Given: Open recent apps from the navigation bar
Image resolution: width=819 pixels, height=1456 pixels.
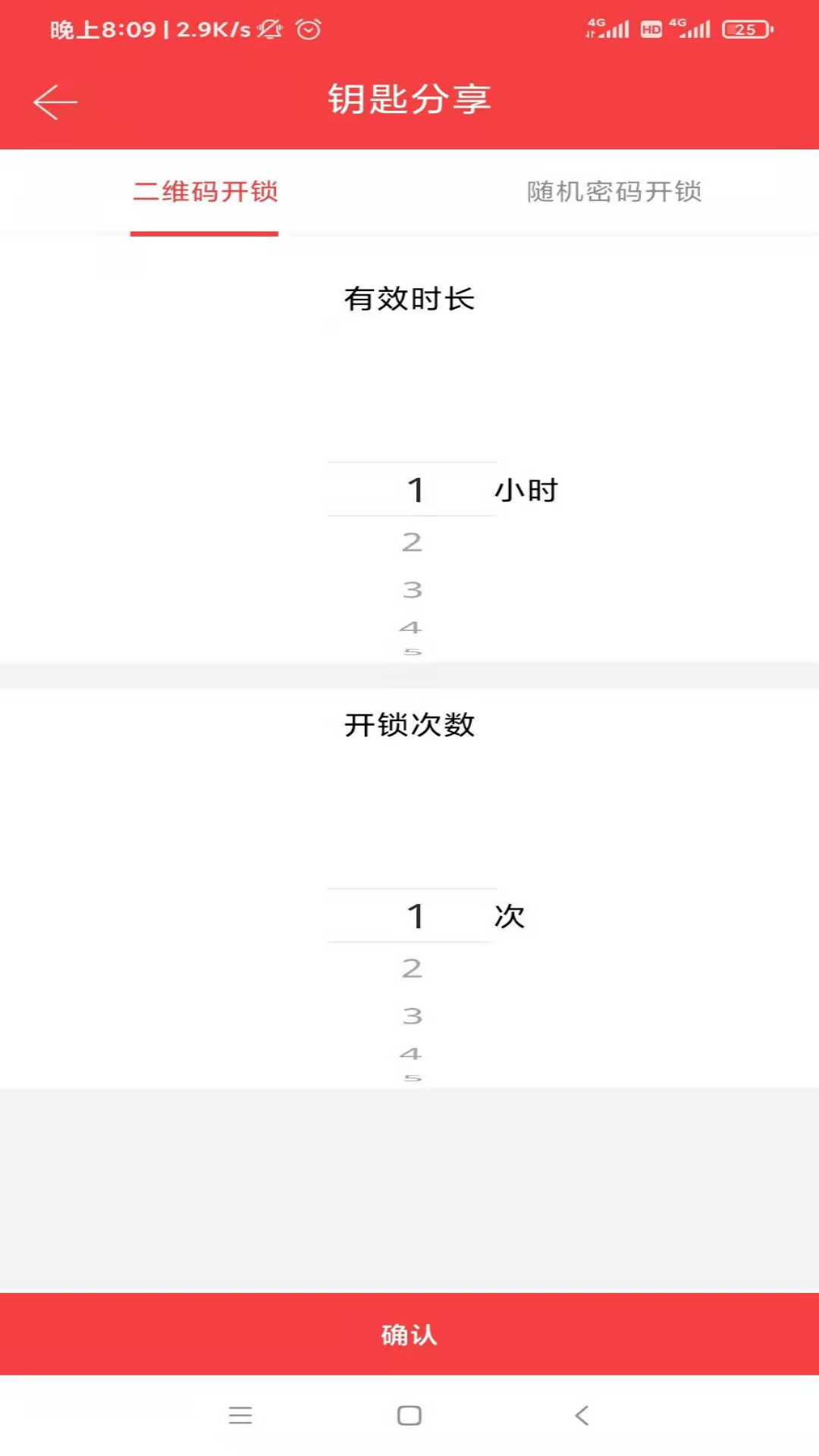Looking at the screenshot, I should (x=240, y=1415).
